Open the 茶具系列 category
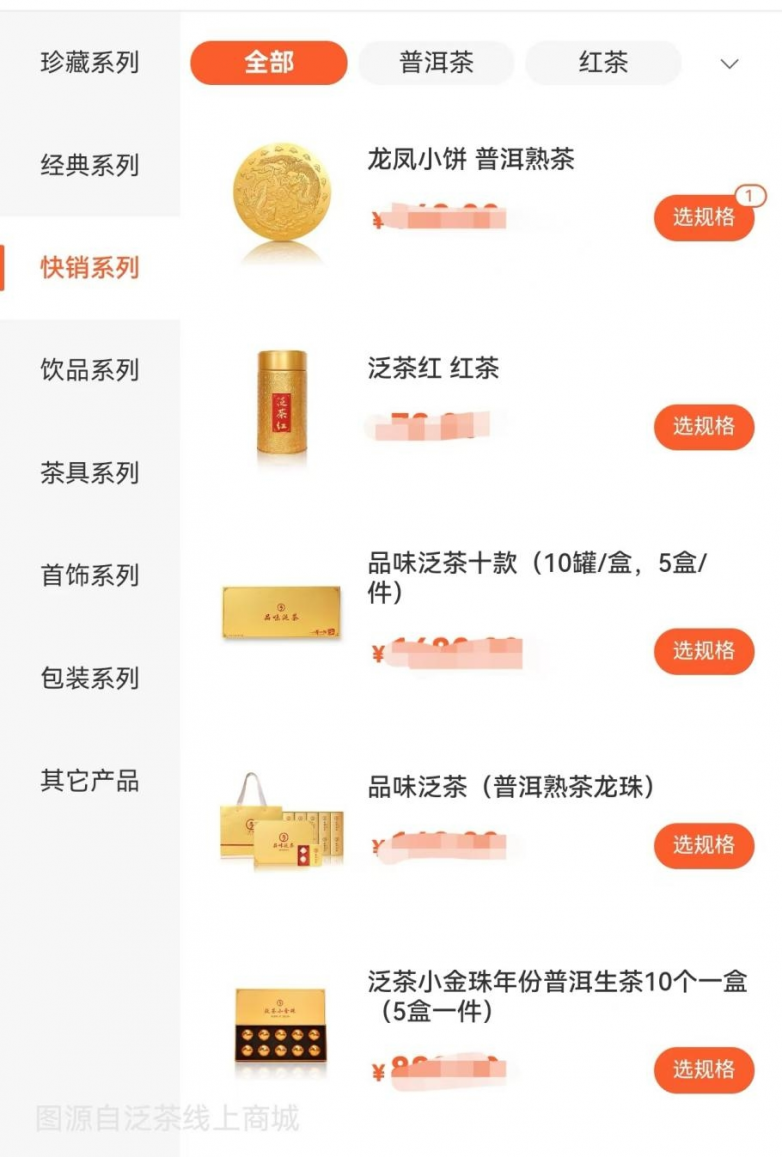782x1157 pixels. (88, 470)
